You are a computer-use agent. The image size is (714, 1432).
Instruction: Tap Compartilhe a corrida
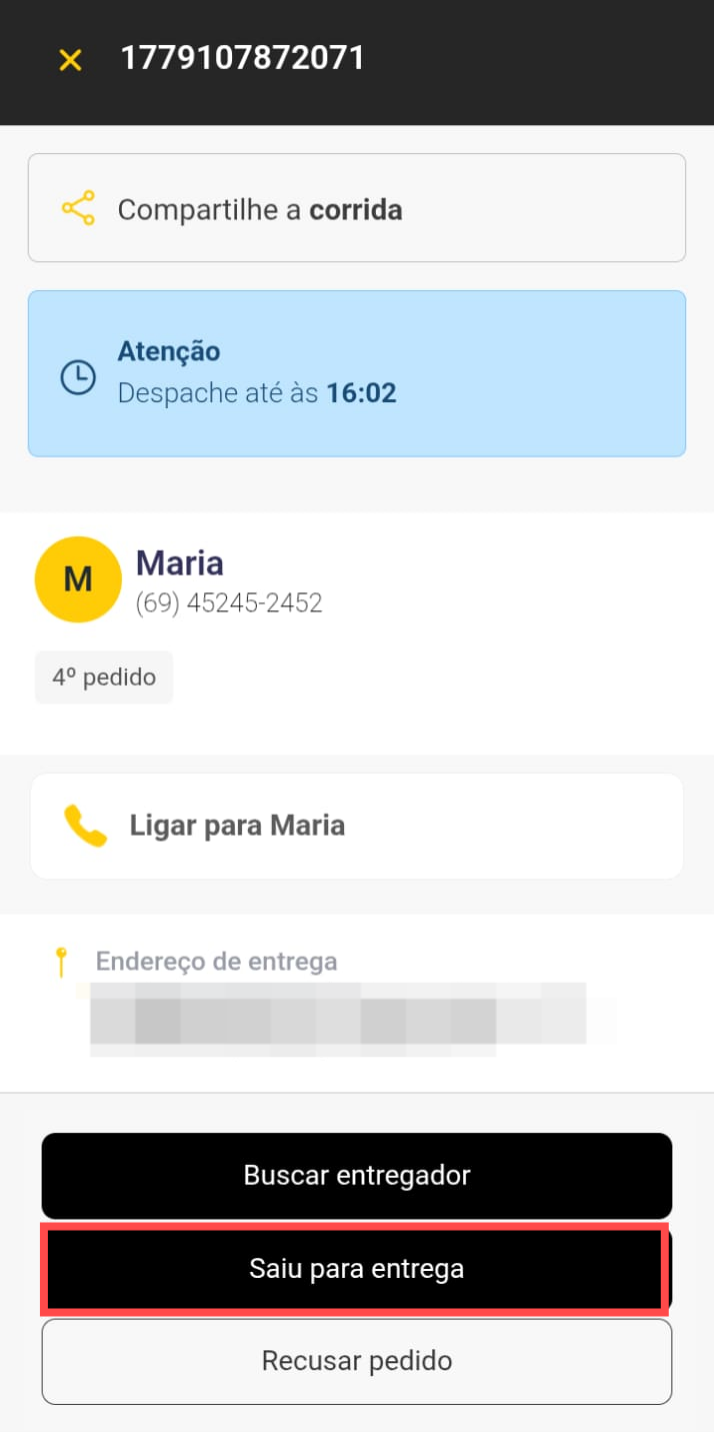click(356, 208)
